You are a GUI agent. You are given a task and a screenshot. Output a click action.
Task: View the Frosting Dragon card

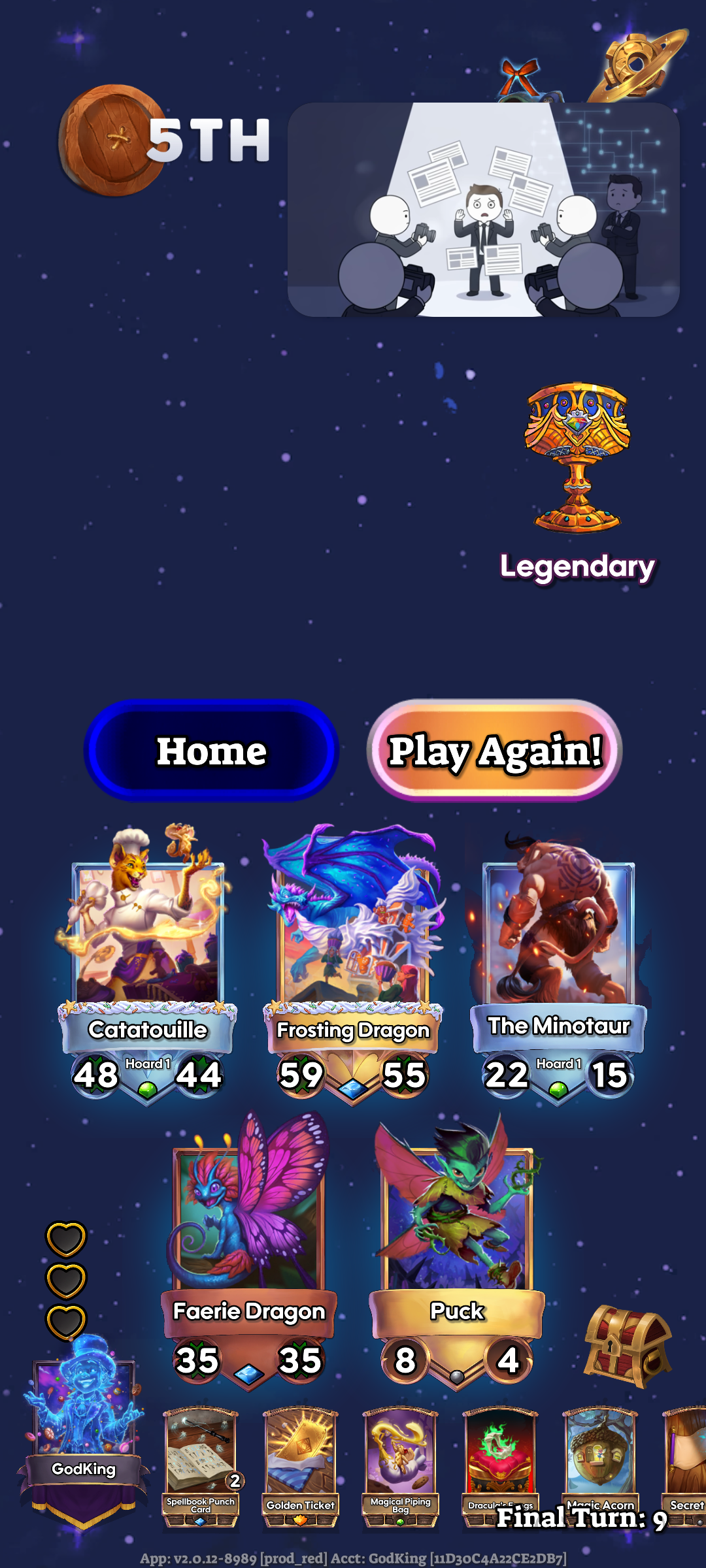pos(353,947)
